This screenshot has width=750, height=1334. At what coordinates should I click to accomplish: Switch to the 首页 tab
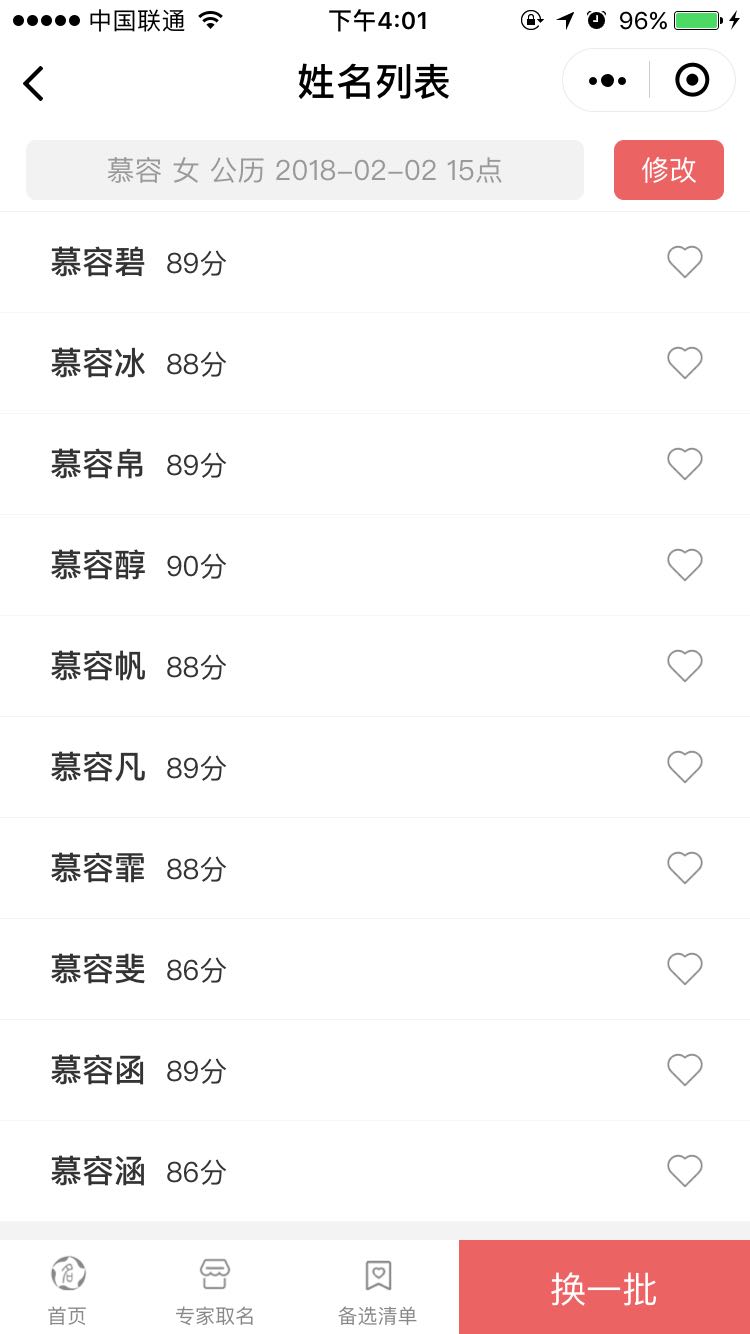(x=68, y=1290)
